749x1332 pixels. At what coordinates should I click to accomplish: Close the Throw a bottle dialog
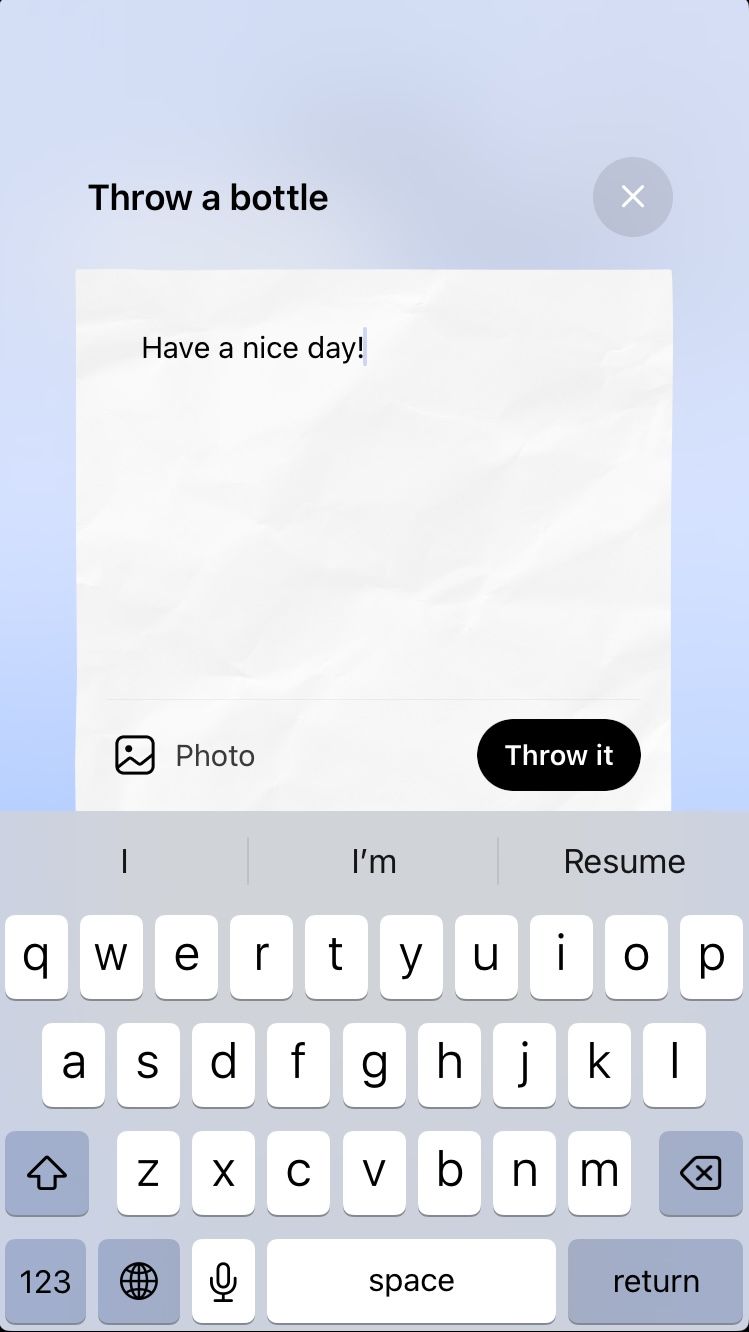[632, 197]
